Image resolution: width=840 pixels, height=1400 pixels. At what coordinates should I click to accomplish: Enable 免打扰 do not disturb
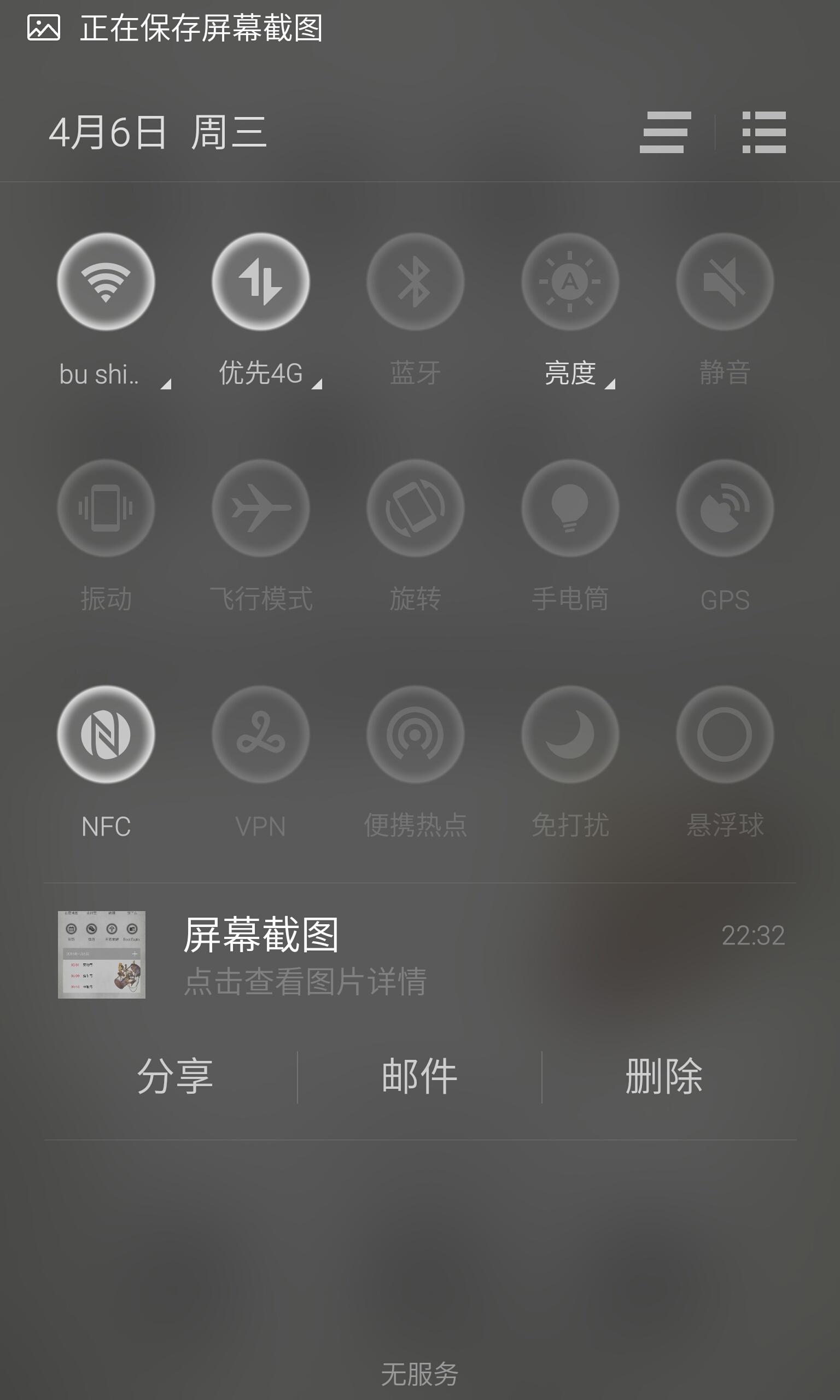[x=570, y=734]
